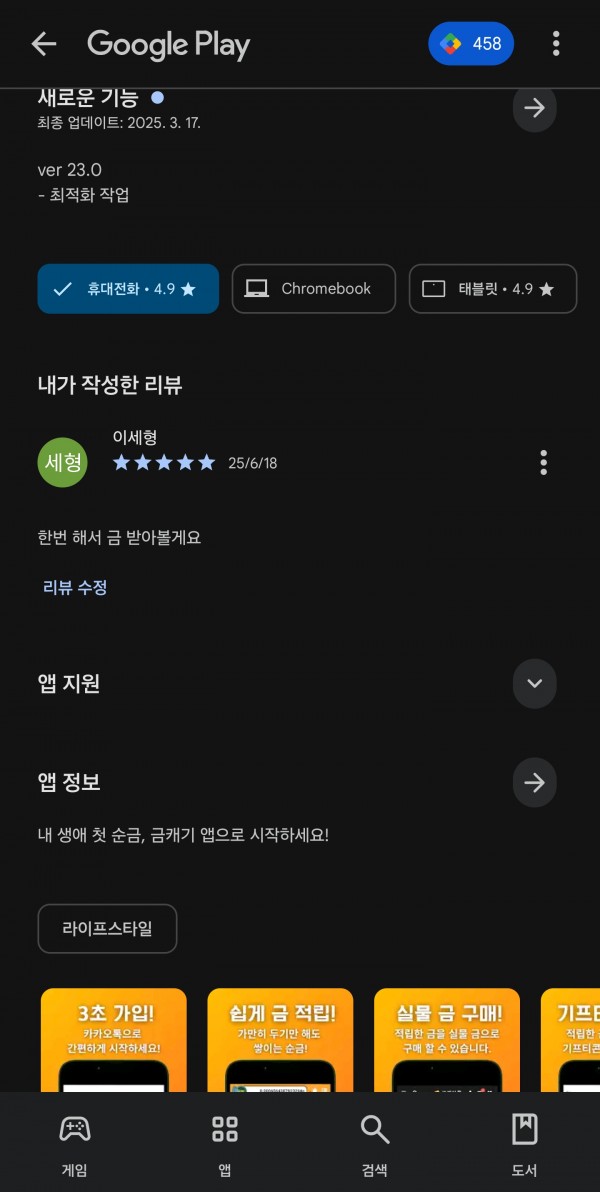Tap 리뷰 수정 to edit the review

coord(75,587)
